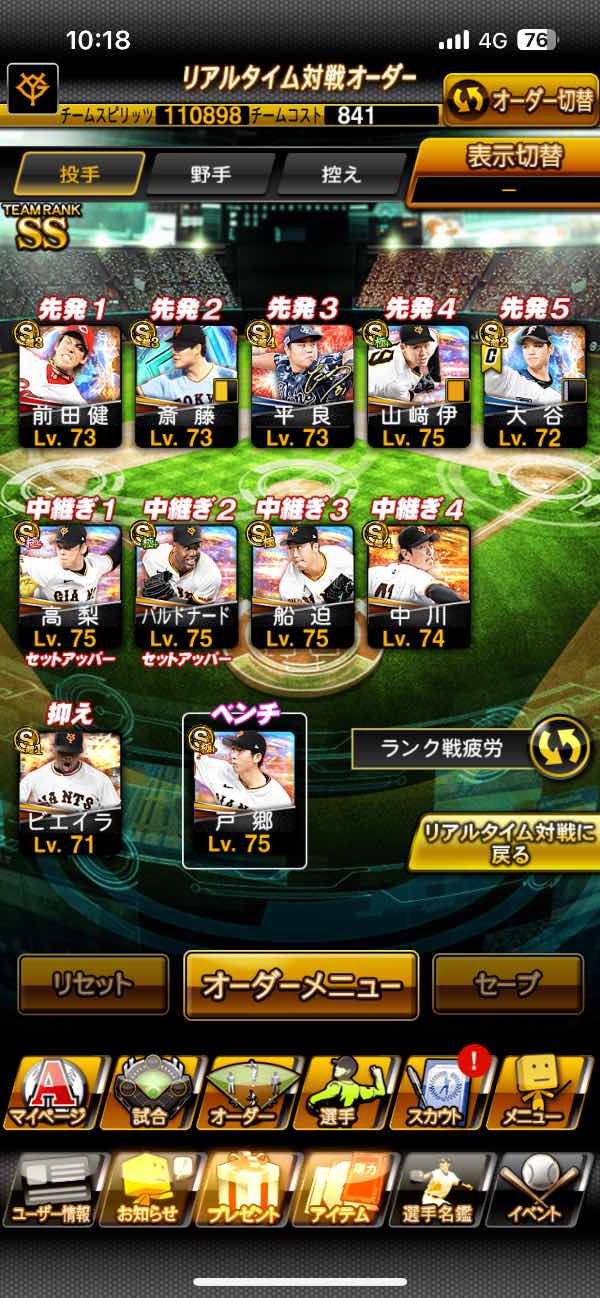This screenshot has height=1298, width=600.
Task: Select starter card 前田健
Action: coord(70,385)
